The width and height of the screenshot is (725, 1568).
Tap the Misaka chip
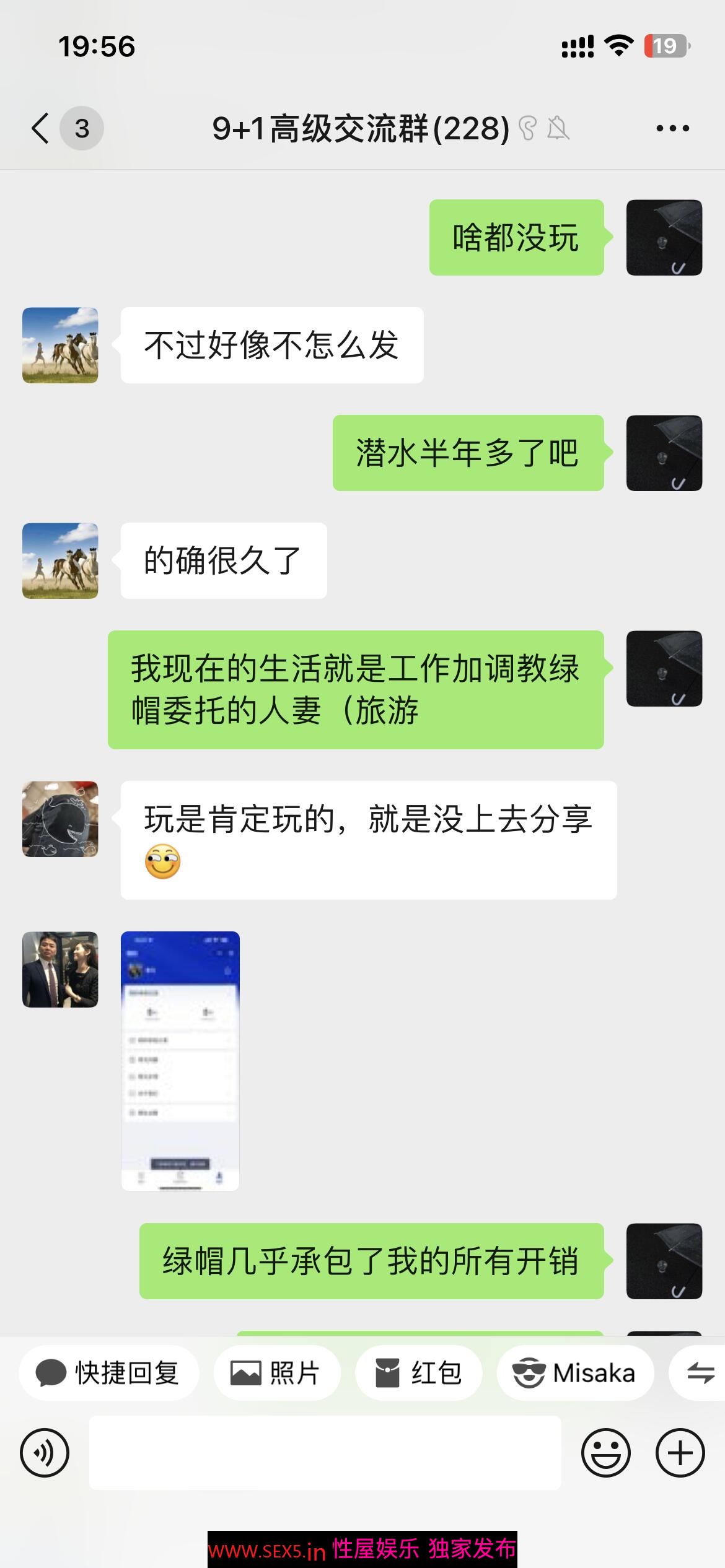[x=574, y=1373]
